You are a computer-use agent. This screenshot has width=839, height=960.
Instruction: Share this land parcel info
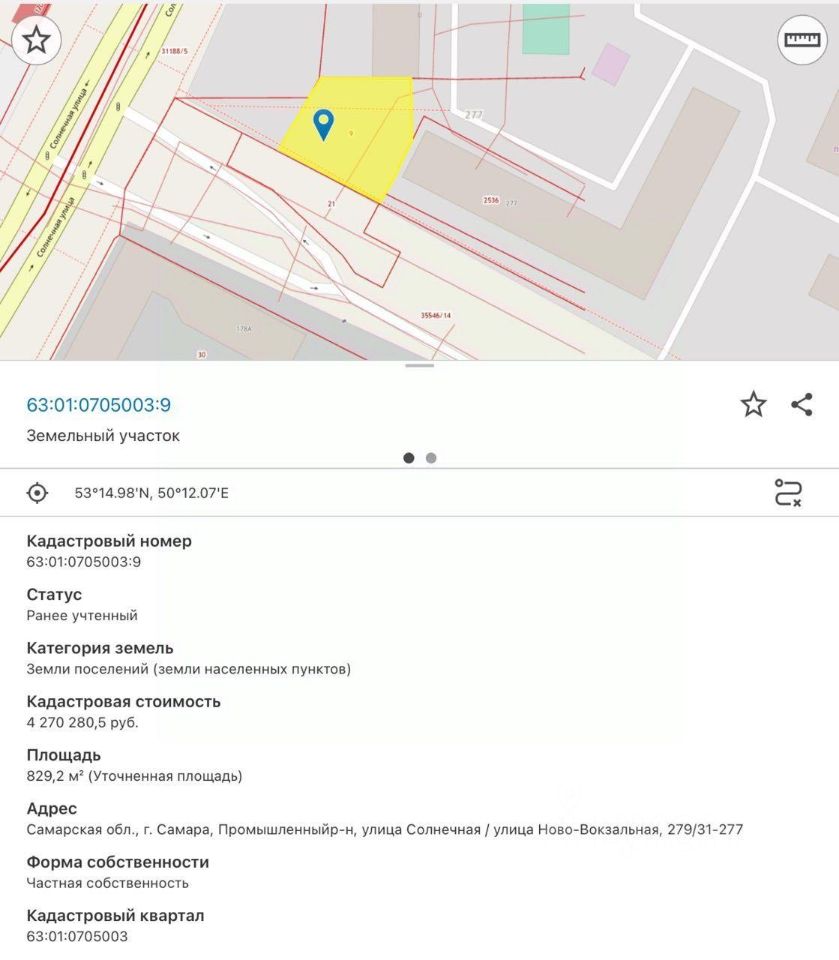point(801,404)
